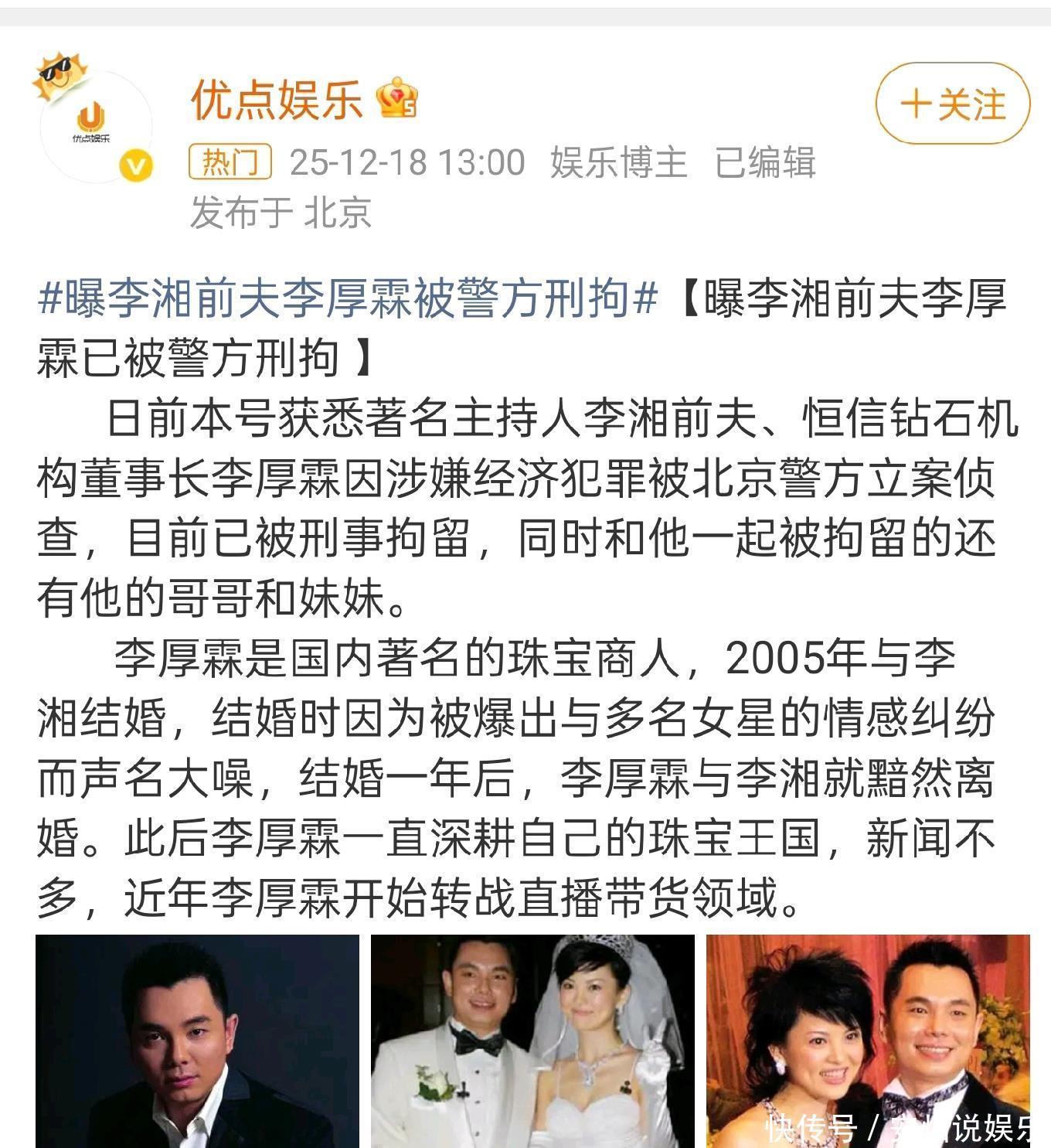Follow the 优点娱乐 account
The height and width of the screenshot is (1148, 1051).
(x=952, y=104)
